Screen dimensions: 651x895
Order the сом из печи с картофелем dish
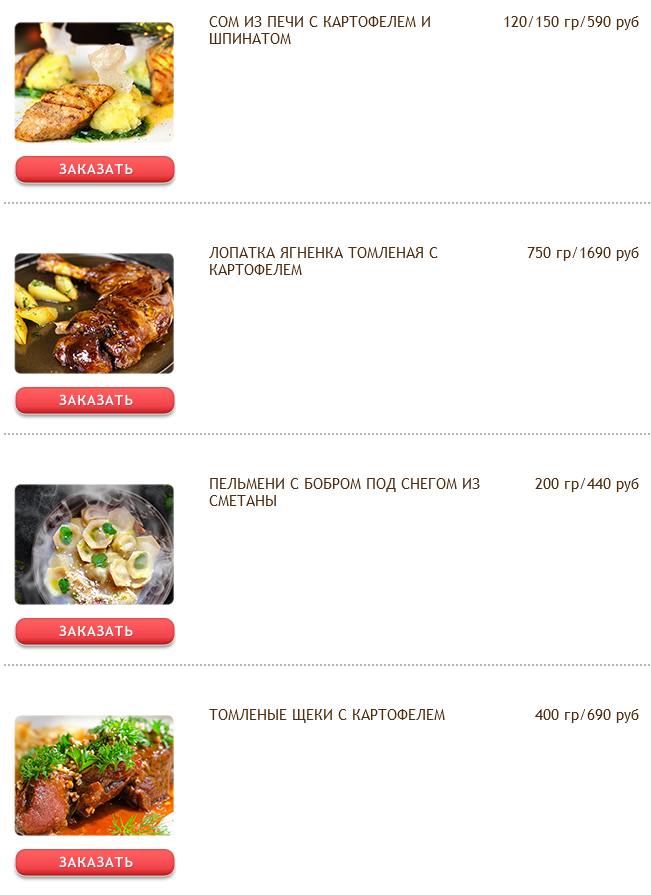tap(95, 169)
